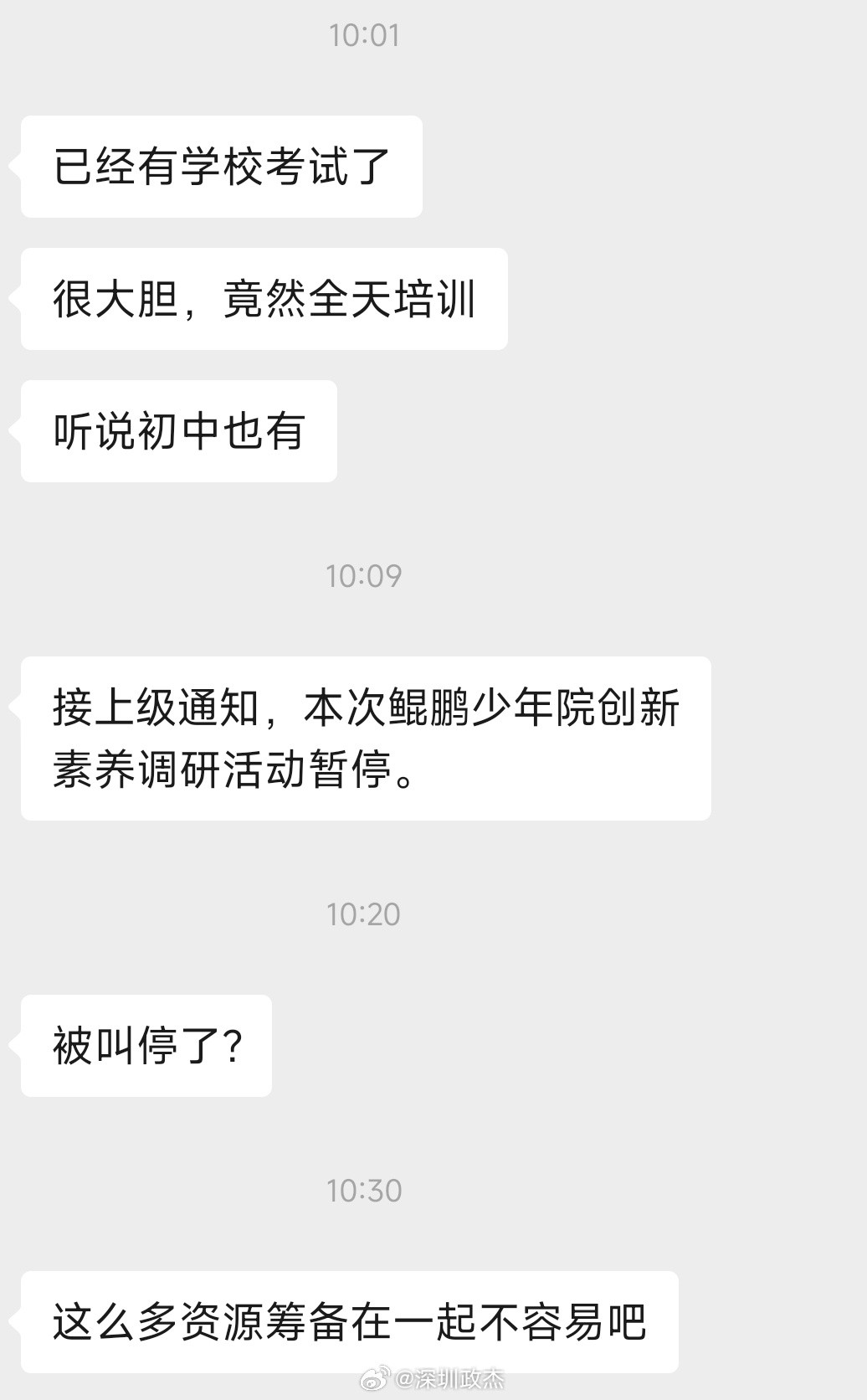The width and height of the screenshot is (867, 1400).
Task: Click the 10:09 timestamp
Action: coord(366,576)
